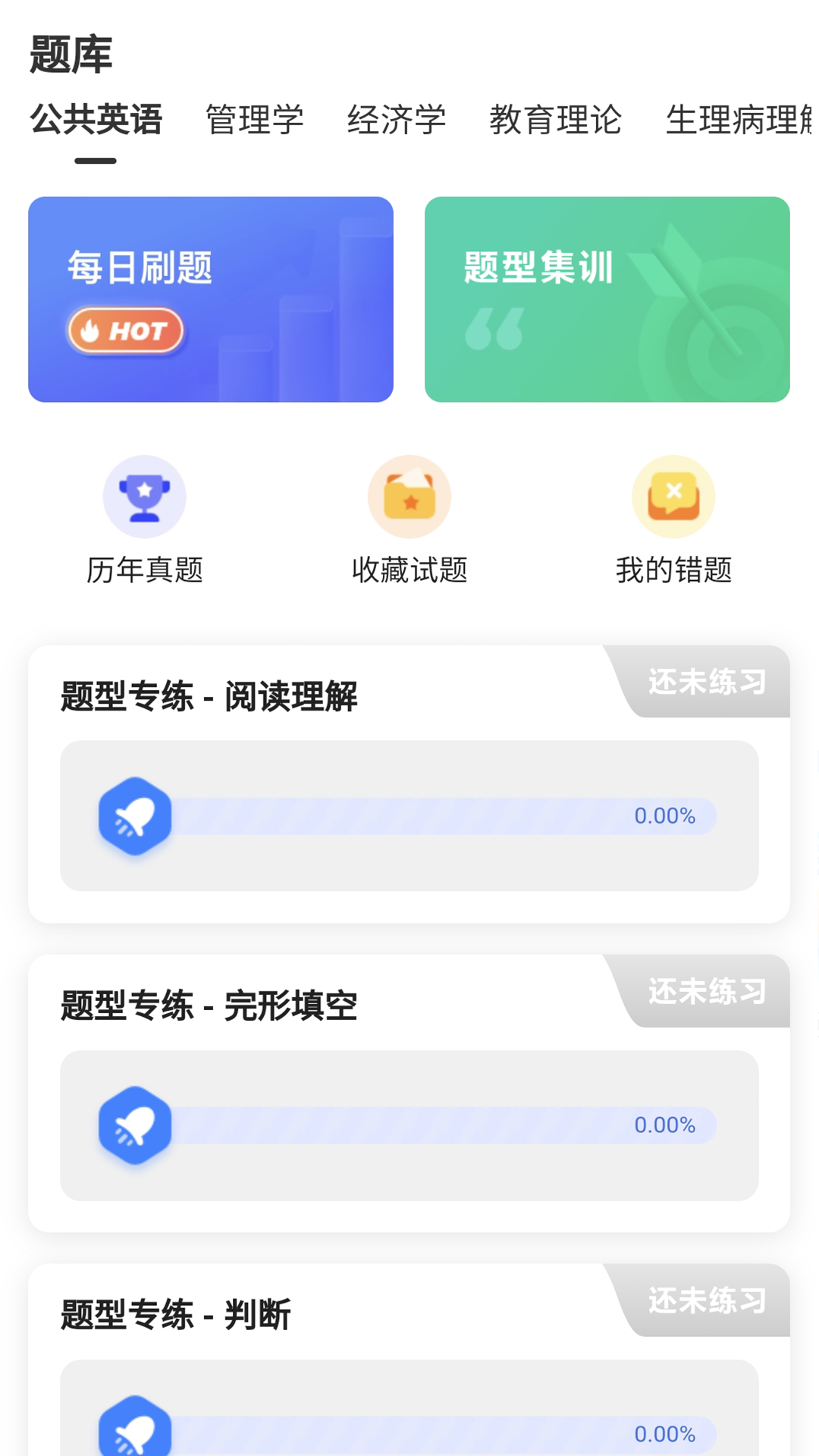Click the rocket icon on 阅读理解 progress bar
The width and height of the screenshot is (819, 1456).
point(135,815)
